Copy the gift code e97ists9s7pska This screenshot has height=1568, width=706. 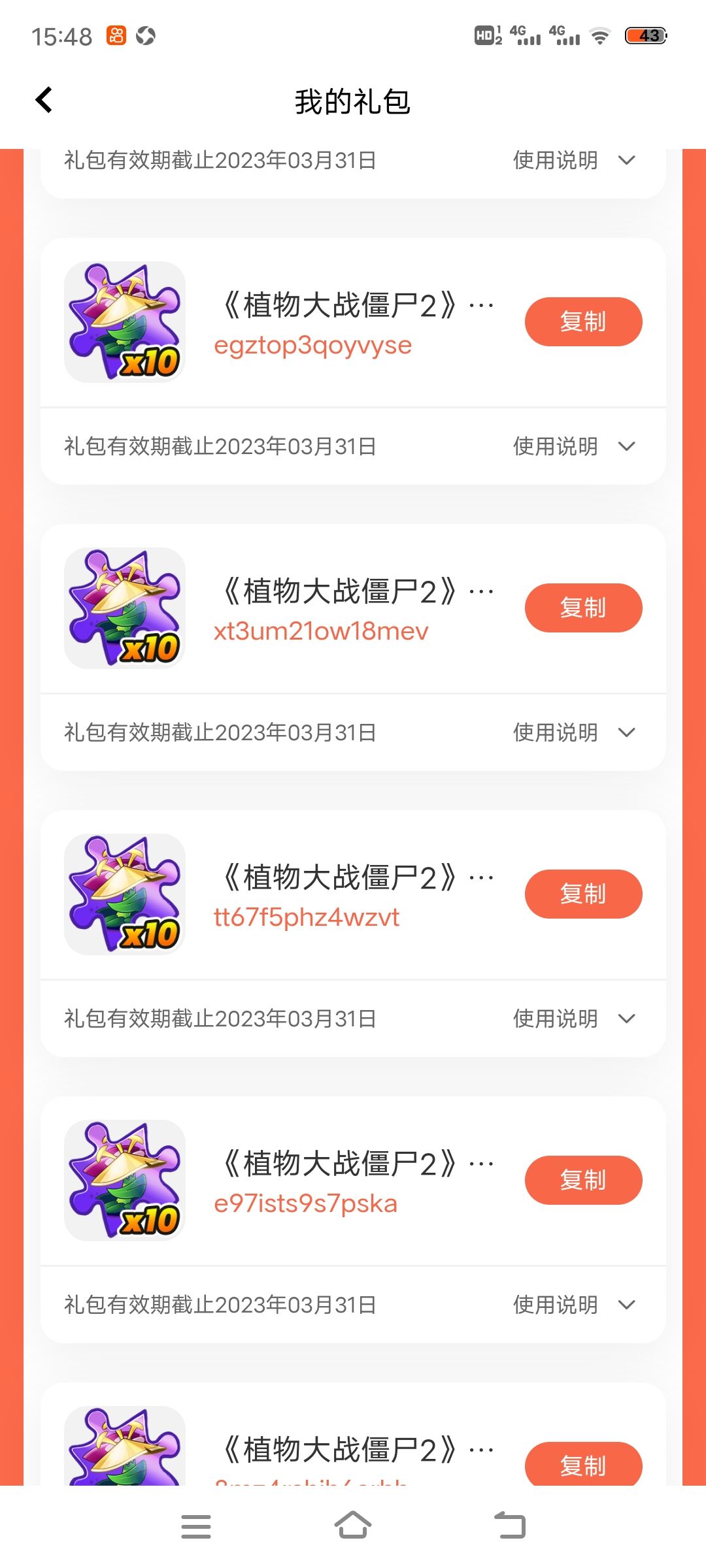[583, 1180]
